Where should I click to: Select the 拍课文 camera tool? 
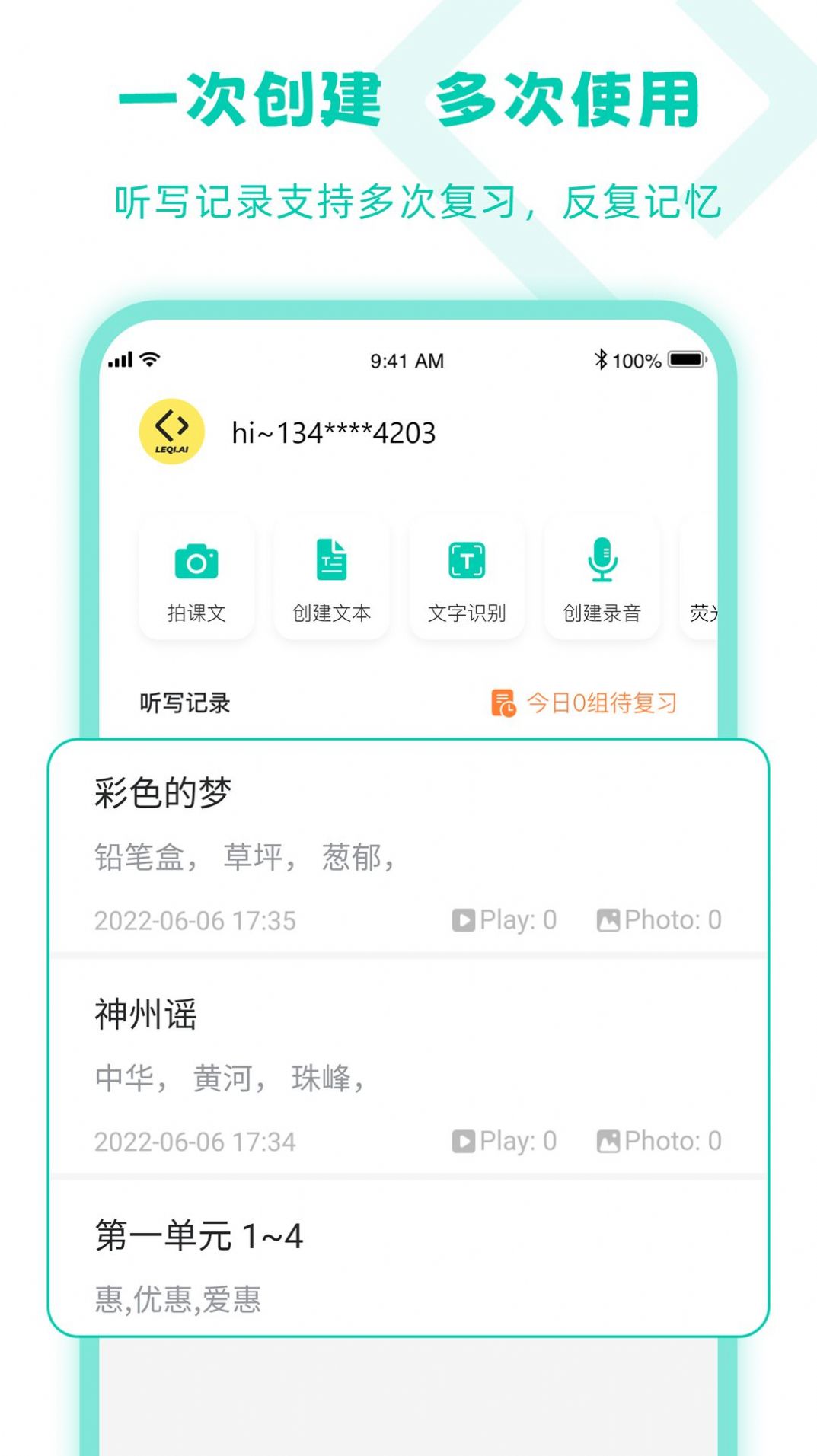pyautogui.click(x=196, y=578)
